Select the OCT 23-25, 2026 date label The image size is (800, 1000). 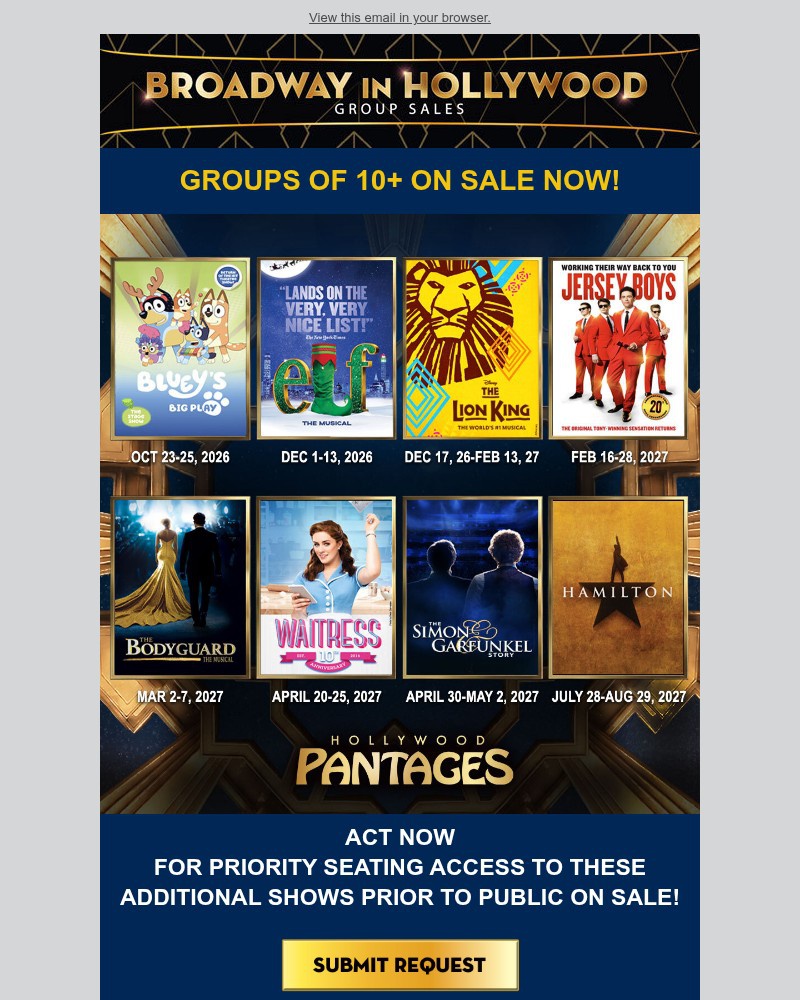tap(181, 457)
